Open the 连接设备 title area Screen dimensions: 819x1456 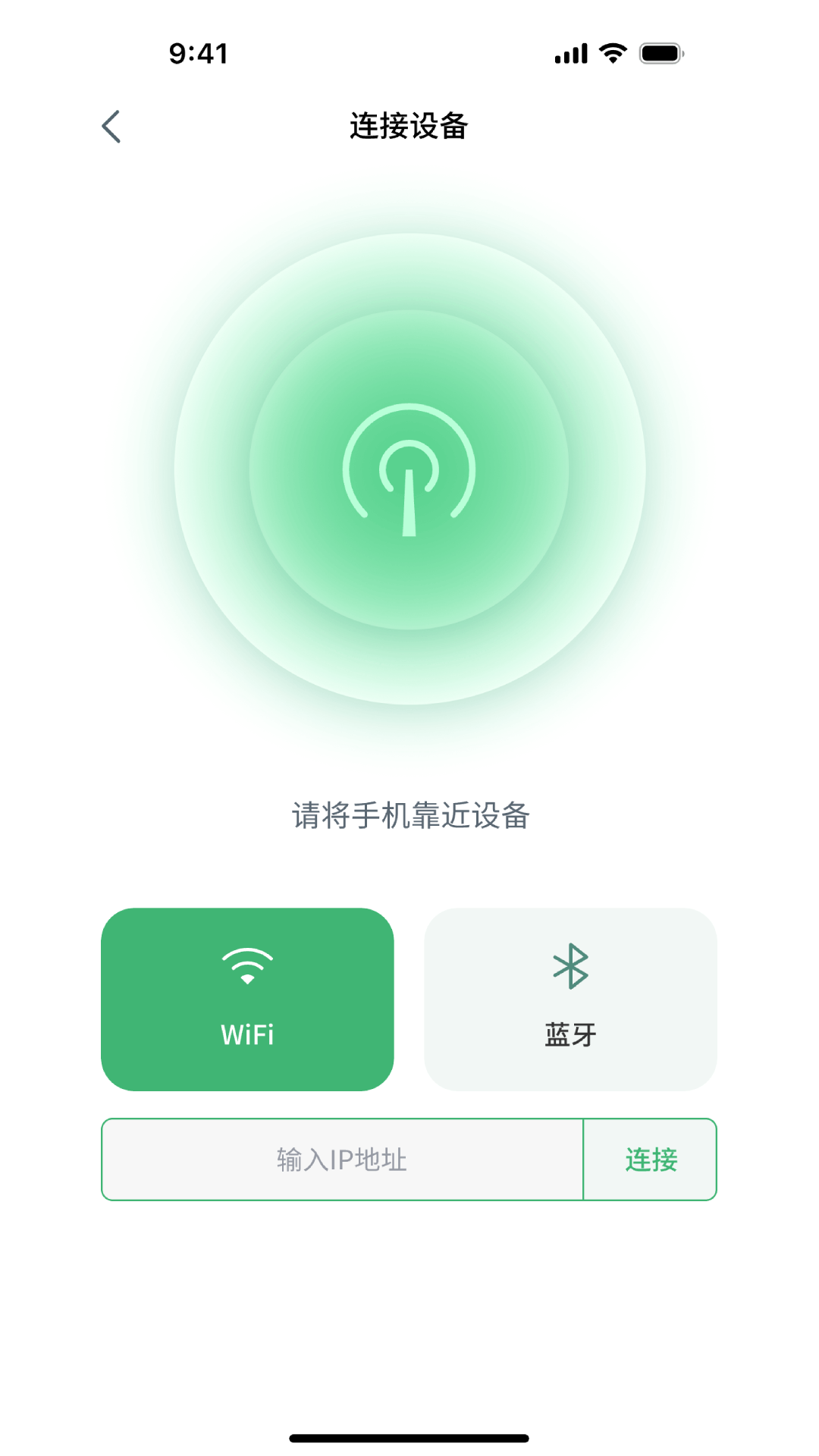[409, 126]
